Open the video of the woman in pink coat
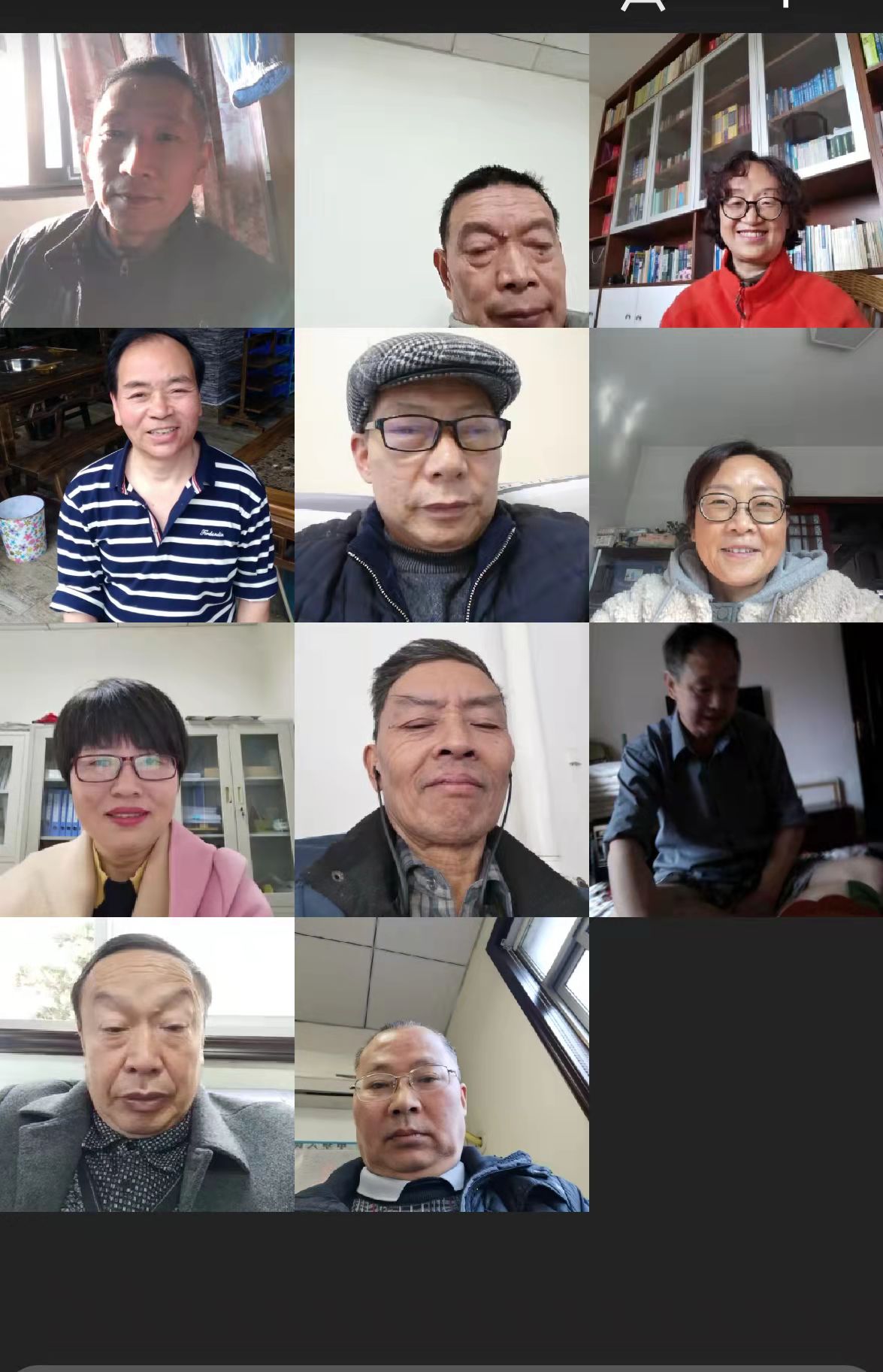Viewport: 883px width, 1372px height. [x=147, y=770]
